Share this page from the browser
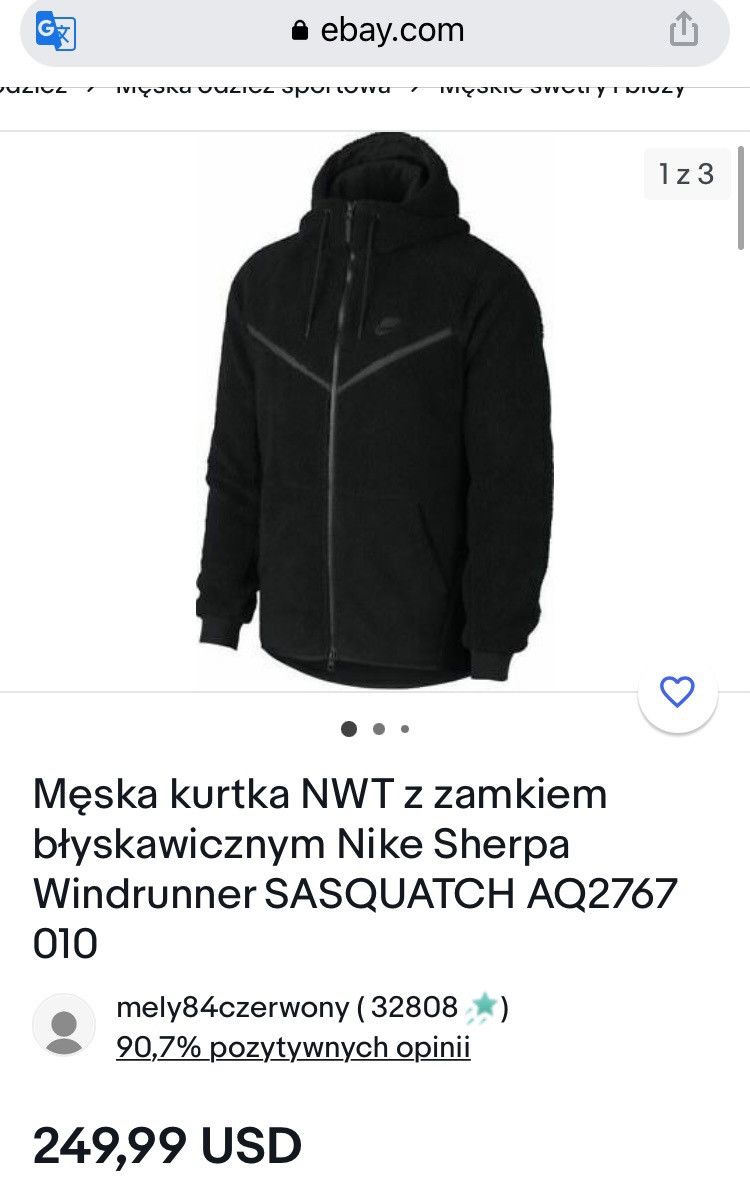This screenshot has width=750, height=1184. click(x=683, y=29)
